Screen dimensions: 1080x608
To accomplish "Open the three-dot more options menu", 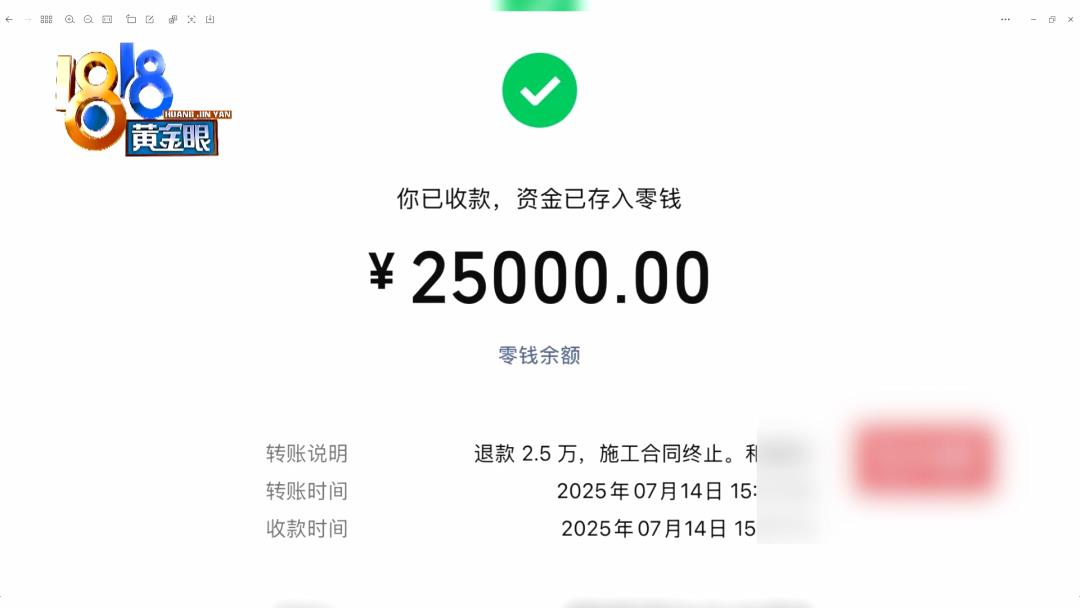I will click(1005, 19).
